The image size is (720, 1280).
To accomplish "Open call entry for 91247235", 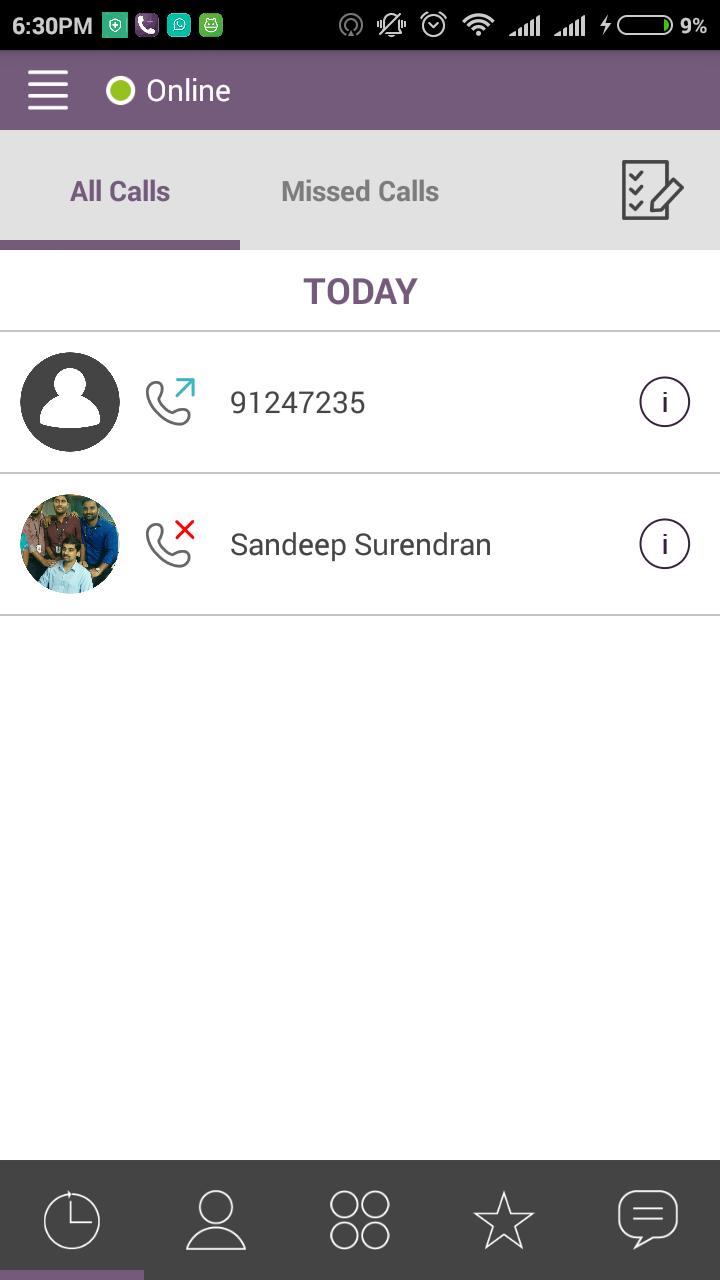I will [298, 403].
